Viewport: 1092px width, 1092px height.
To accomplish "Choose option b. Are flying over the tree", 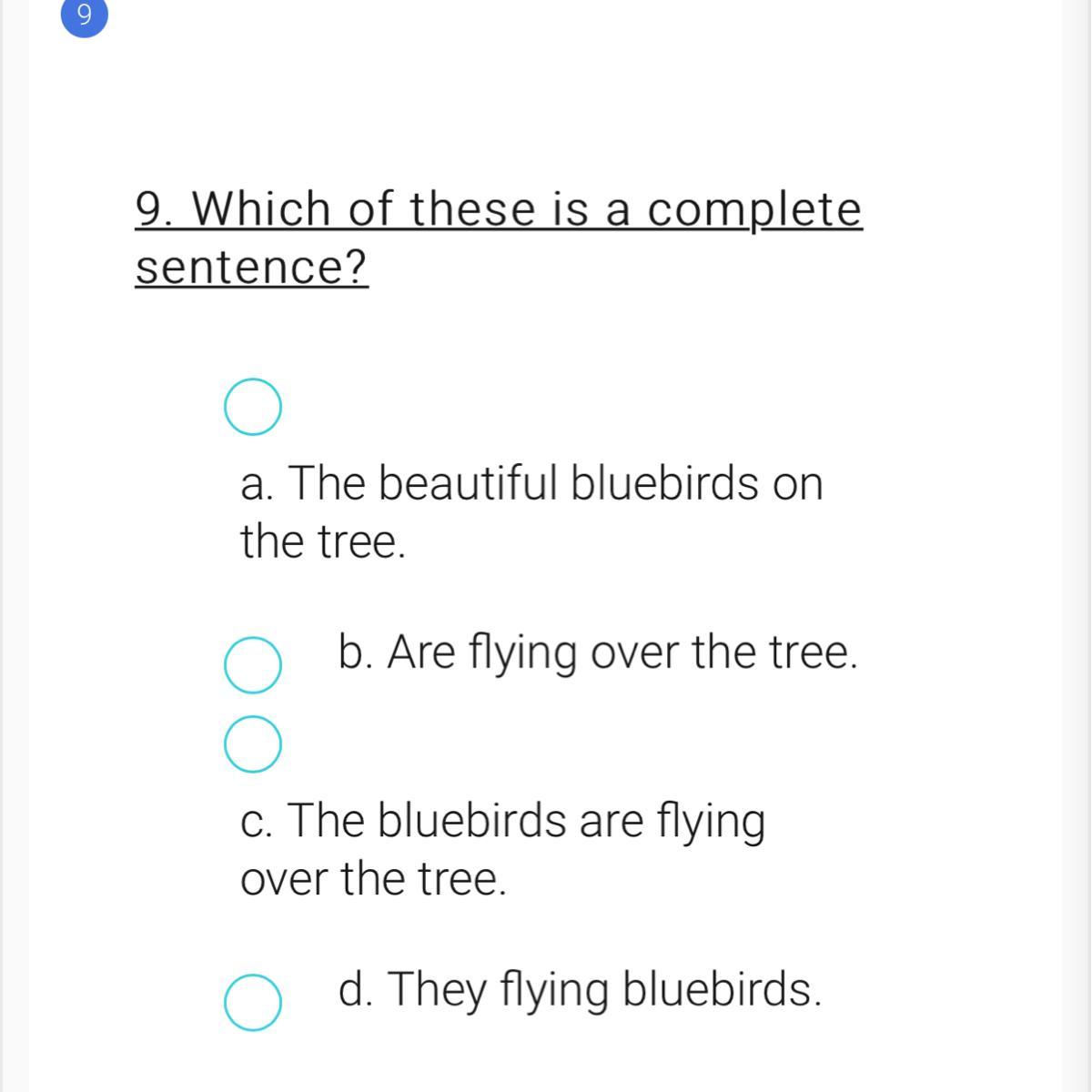I will [x=252, y=664].
